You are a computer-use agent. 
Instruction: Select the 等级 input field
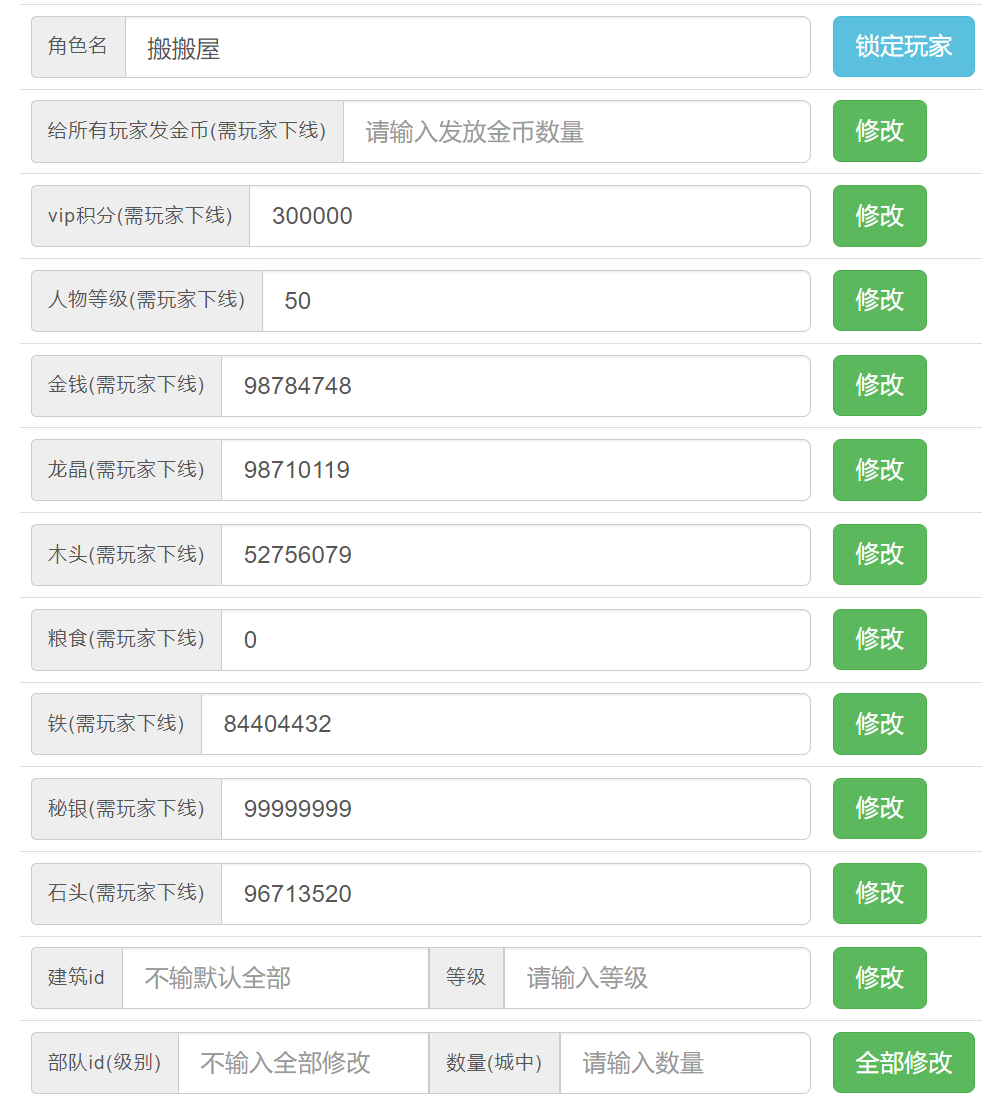click(656, 978)
